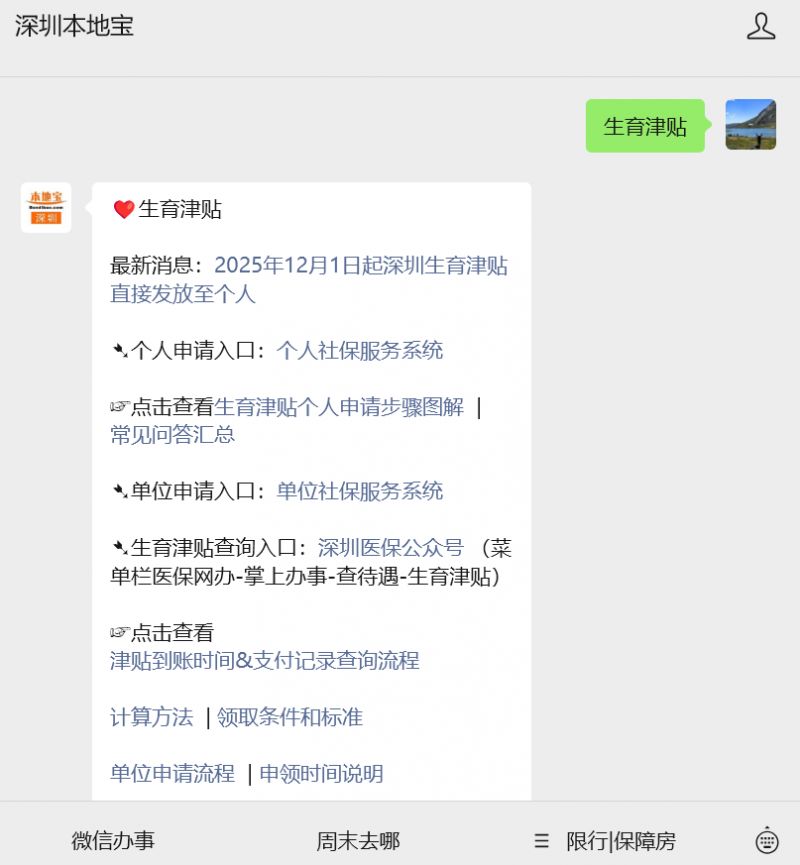
Task: Switch to keyboard input mode
Action: 767,840
